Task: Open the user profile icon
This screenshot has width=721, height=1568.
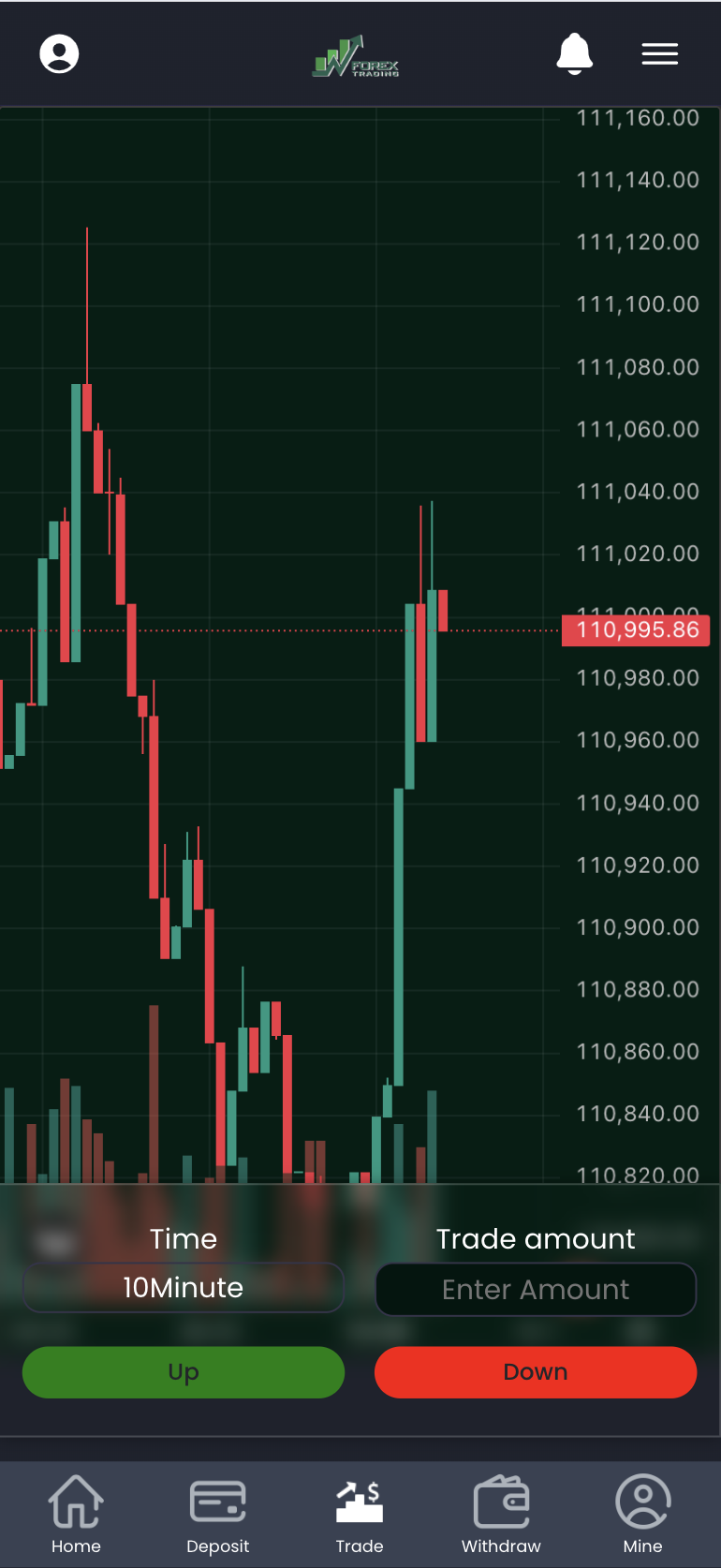Action: coord(59,53)
